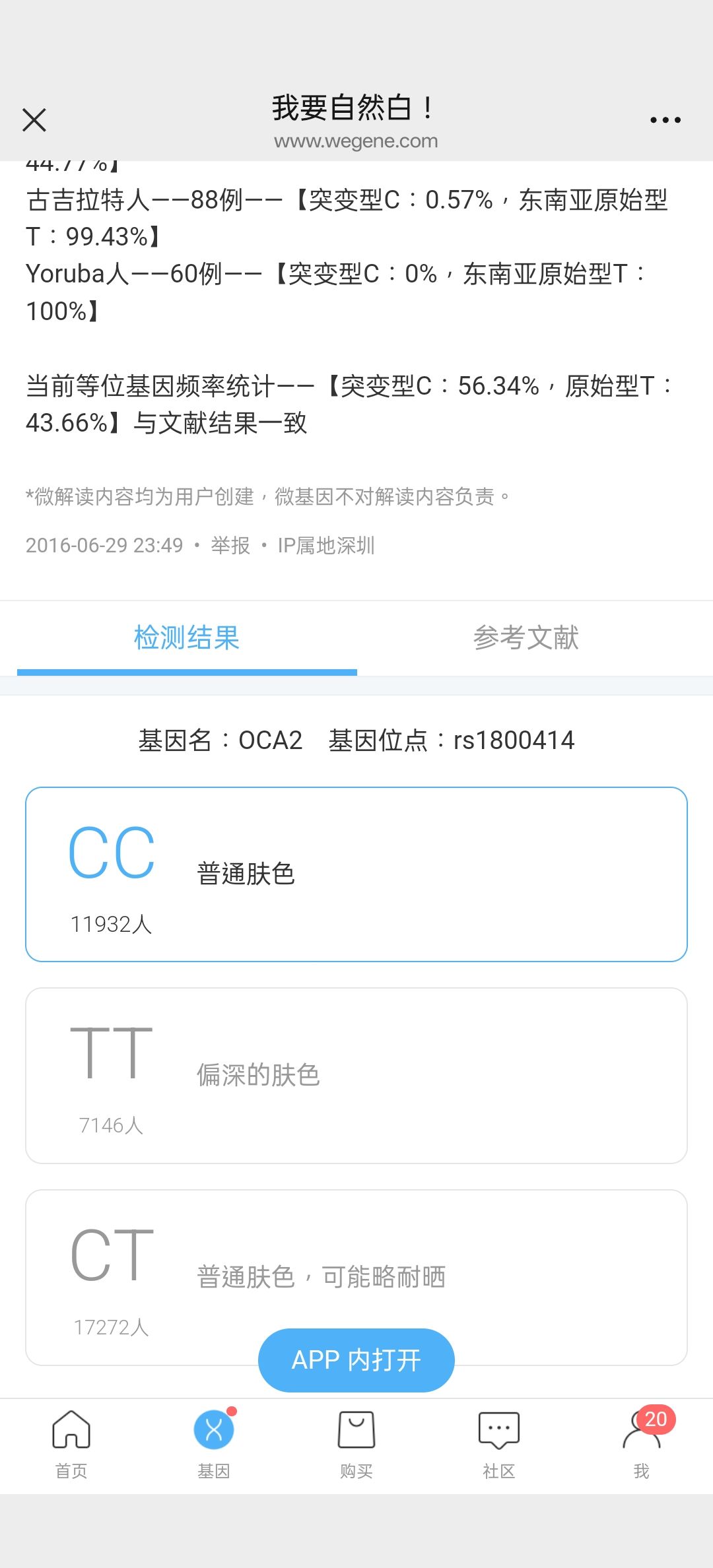
Task: Close the 我要自然白 web page
Action: 34,120
